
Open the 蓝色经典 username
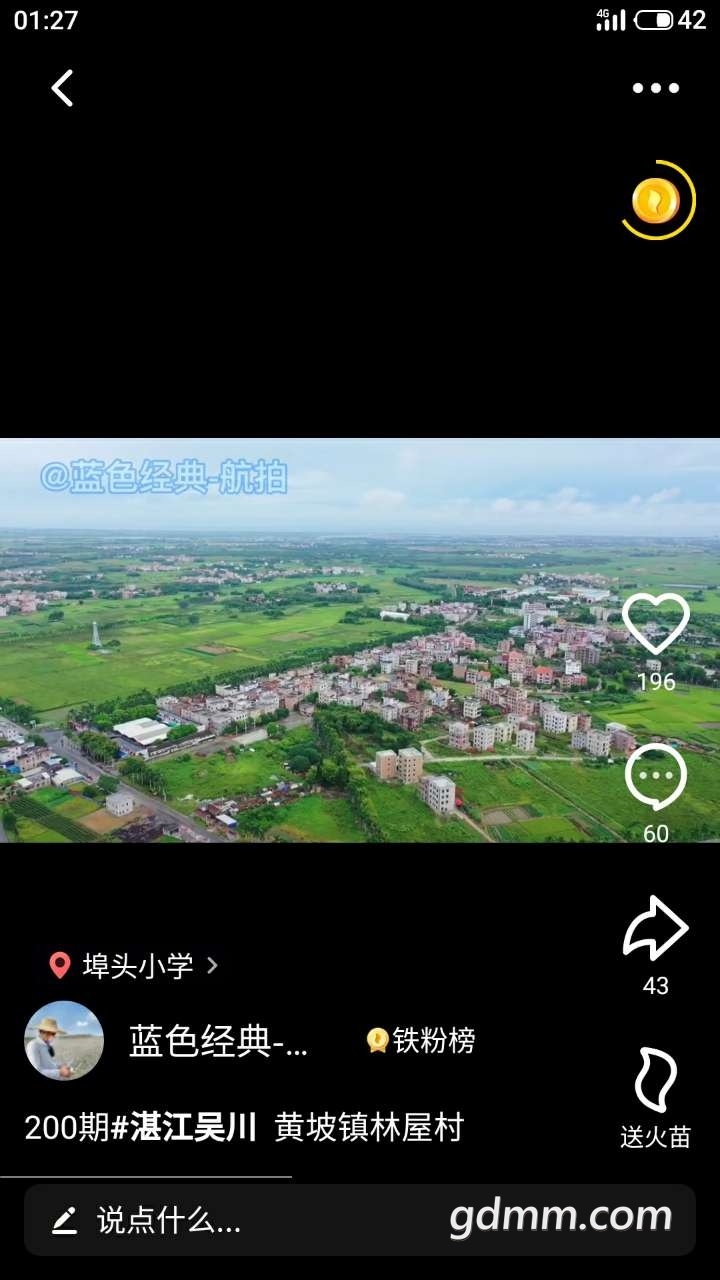218,1041
